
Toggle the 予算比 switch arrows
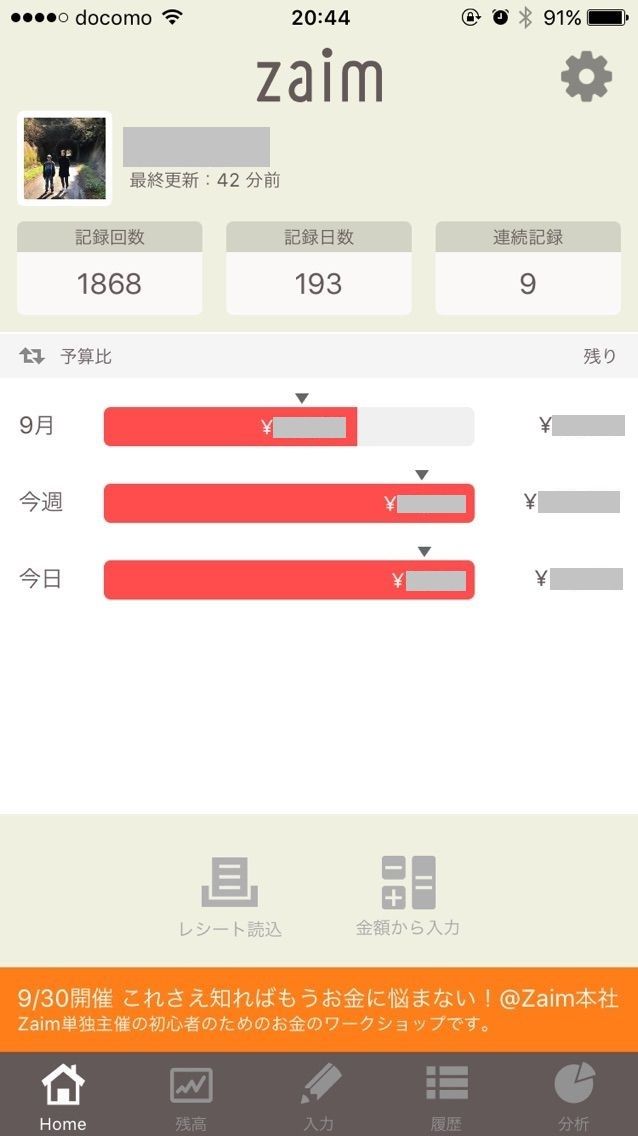coord(32,356)
